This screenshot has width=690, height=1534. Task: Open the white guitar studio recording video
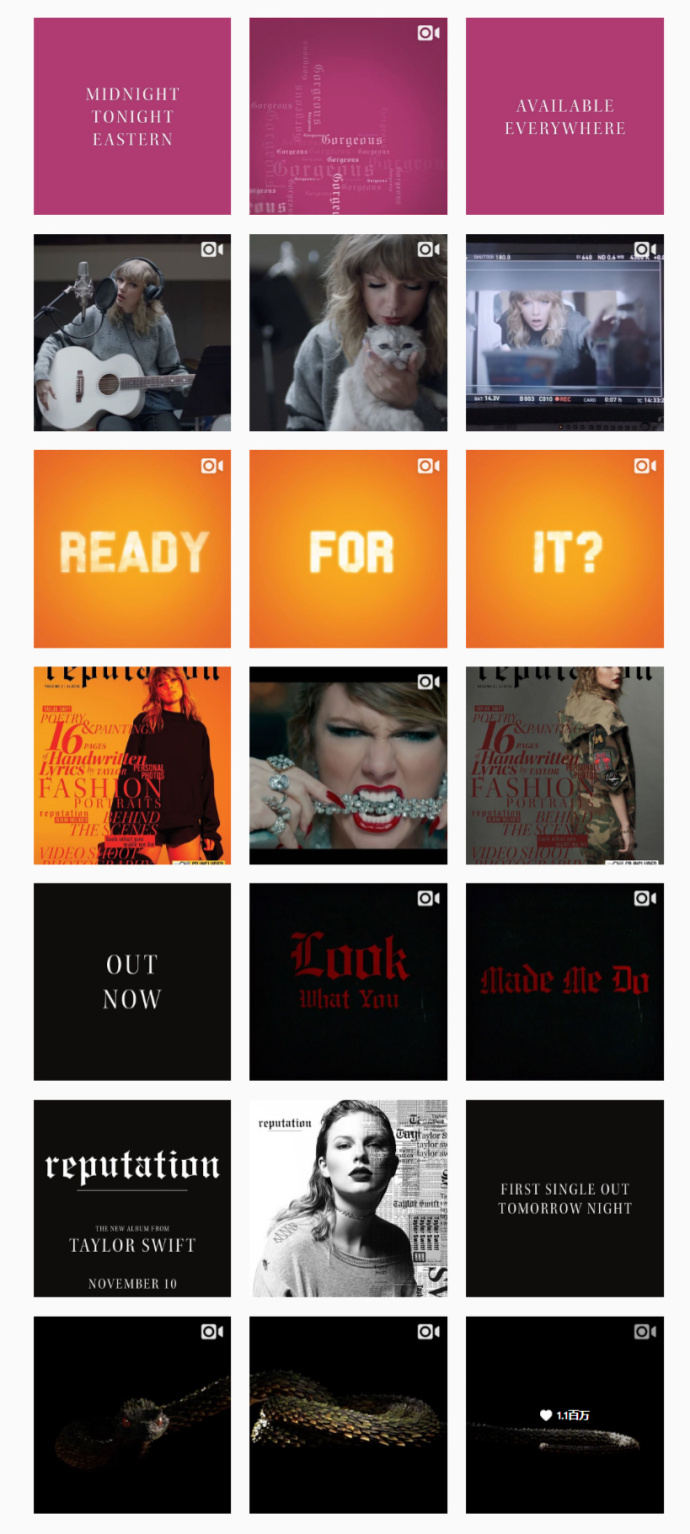click(132, 332)
